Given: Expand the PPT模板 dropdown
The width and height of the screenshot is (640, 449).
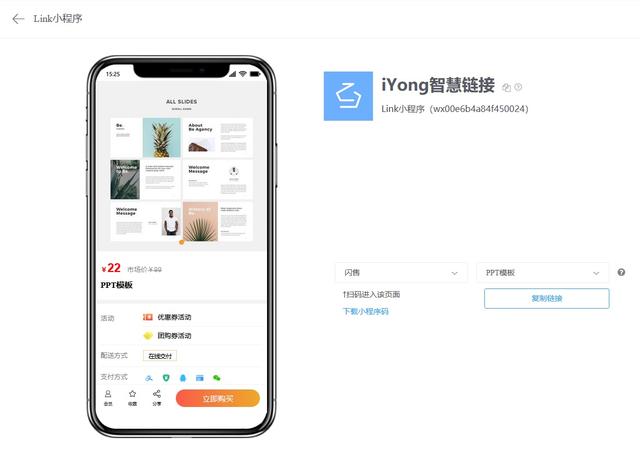Looking at the screenshot, I should 542,272.
